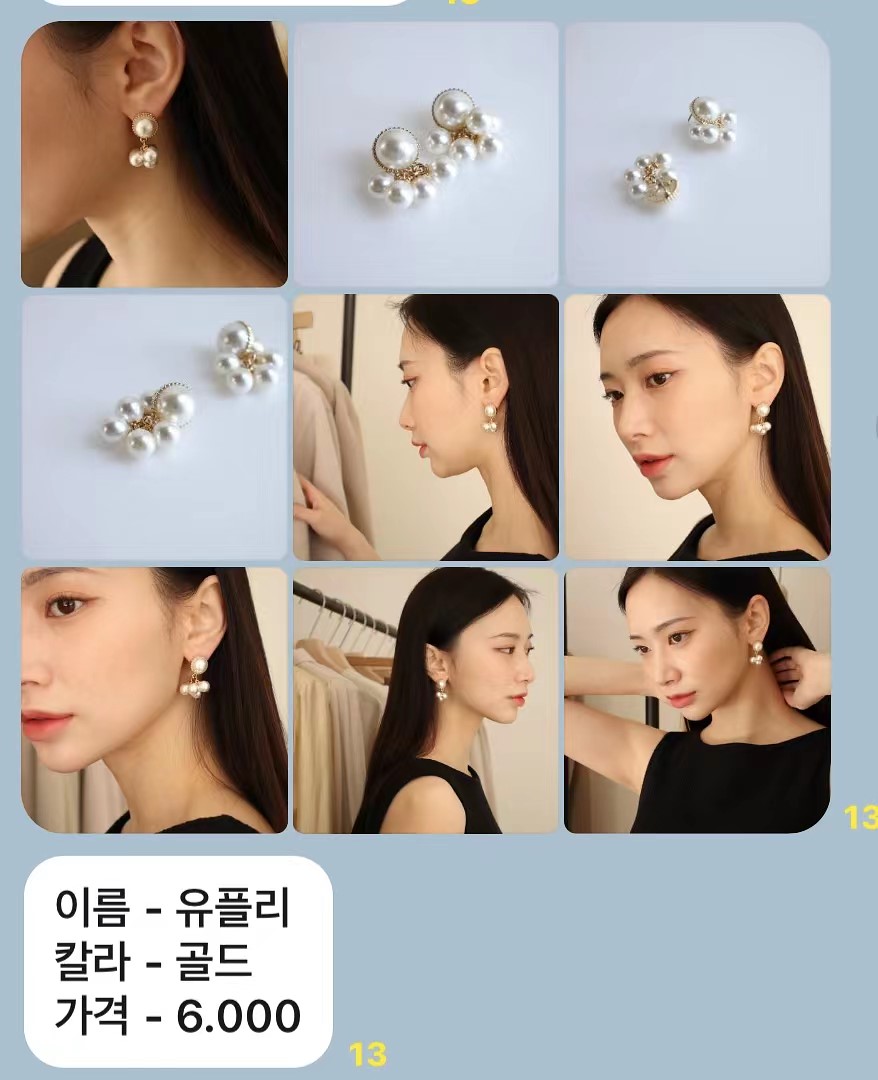The width and height of the screenshot is (878, 1080).
Task: View the photo of woman with hands behind neck
Action: click(697, 700)
